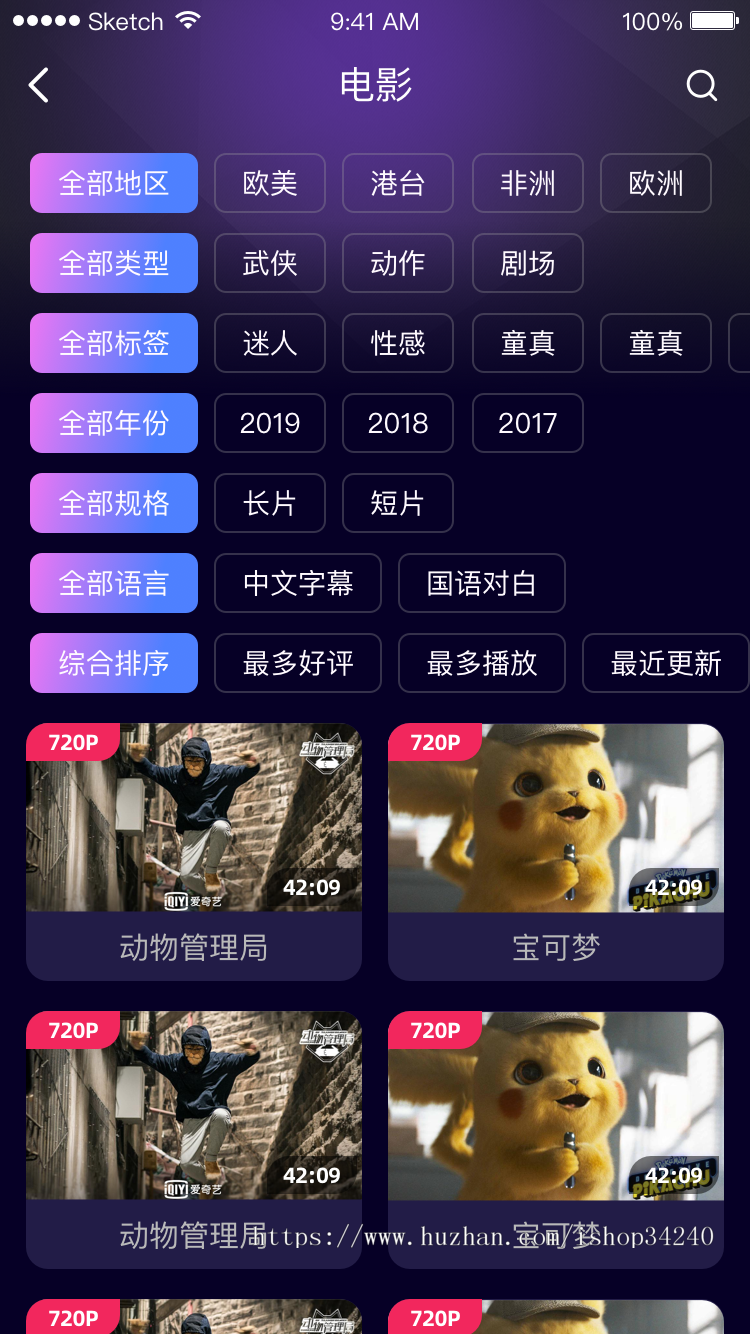Open the search function
The image size is (750, 1334).
pos(702,86)
